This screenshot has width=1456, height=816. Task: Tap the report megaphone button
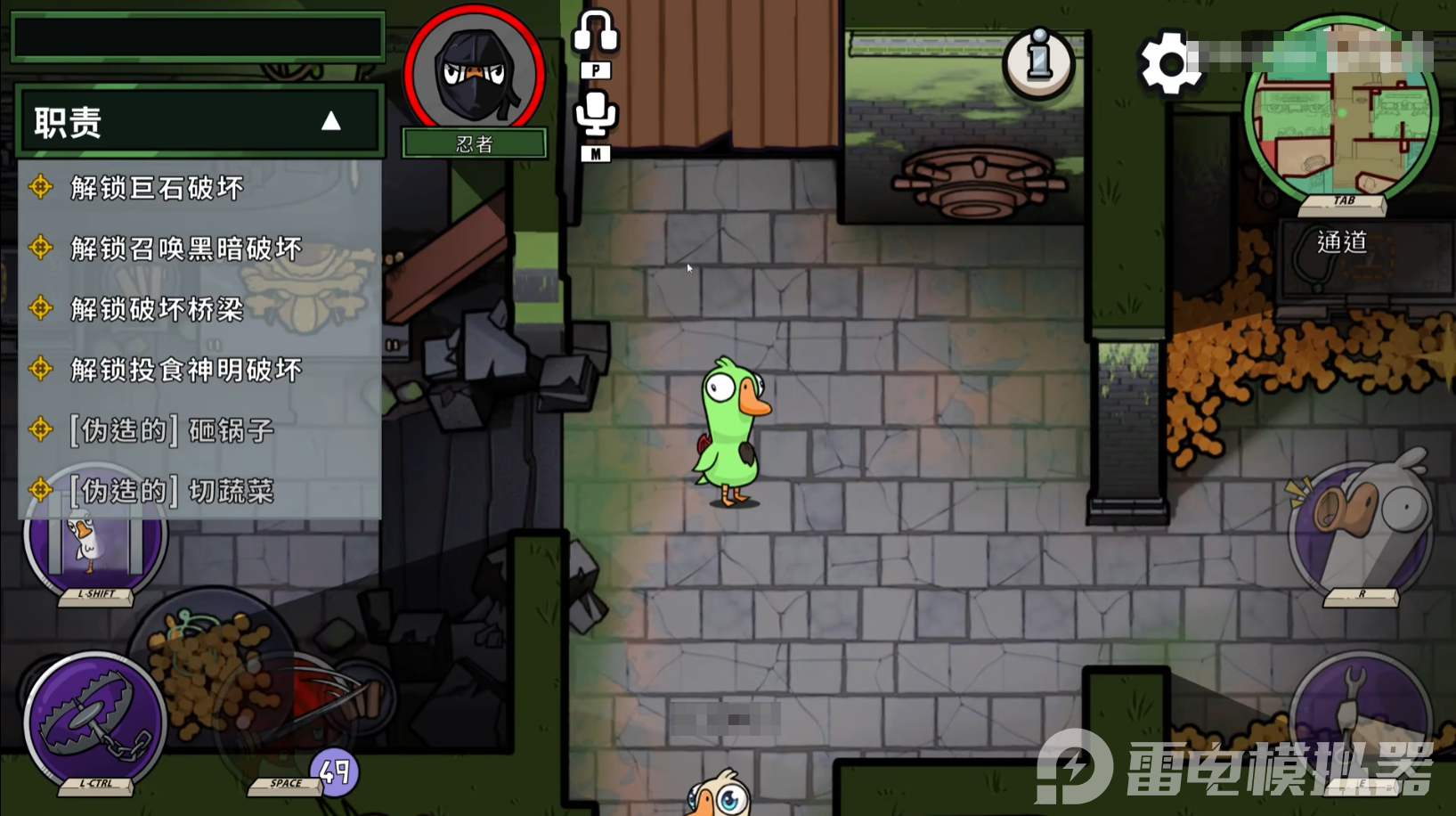1361,530
